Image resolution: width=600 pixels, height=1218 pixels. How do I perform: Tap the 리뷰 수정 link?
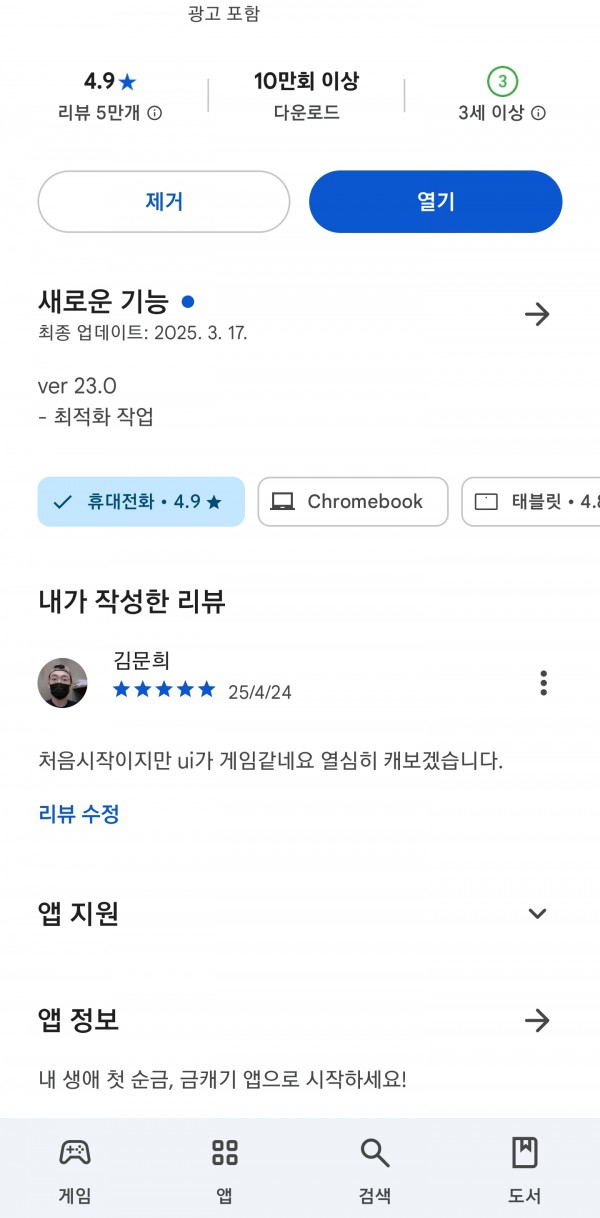tap(79, 814)
